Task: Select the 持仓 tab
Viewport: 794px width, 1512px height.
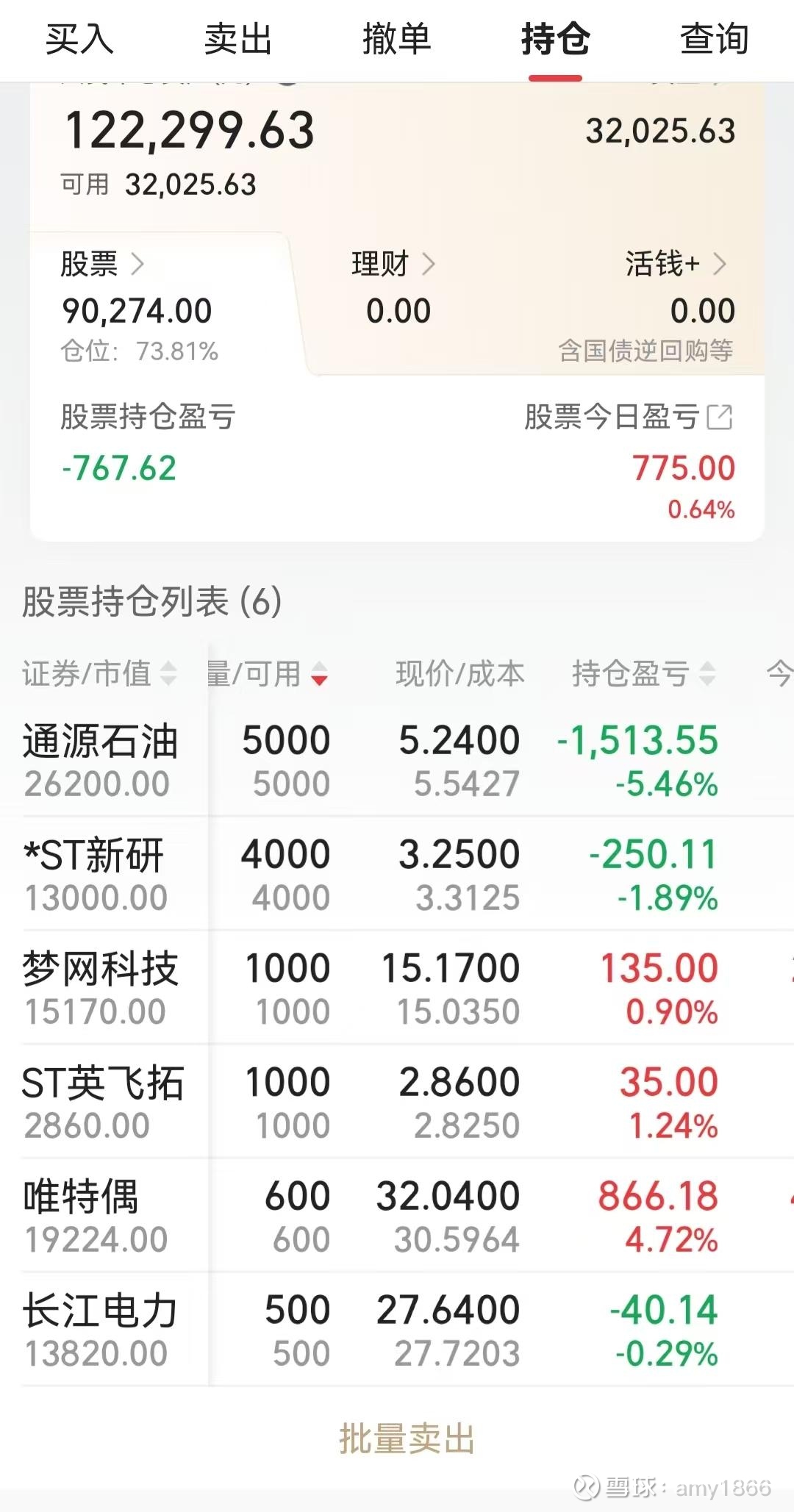Action: click(x=555, y=39)
